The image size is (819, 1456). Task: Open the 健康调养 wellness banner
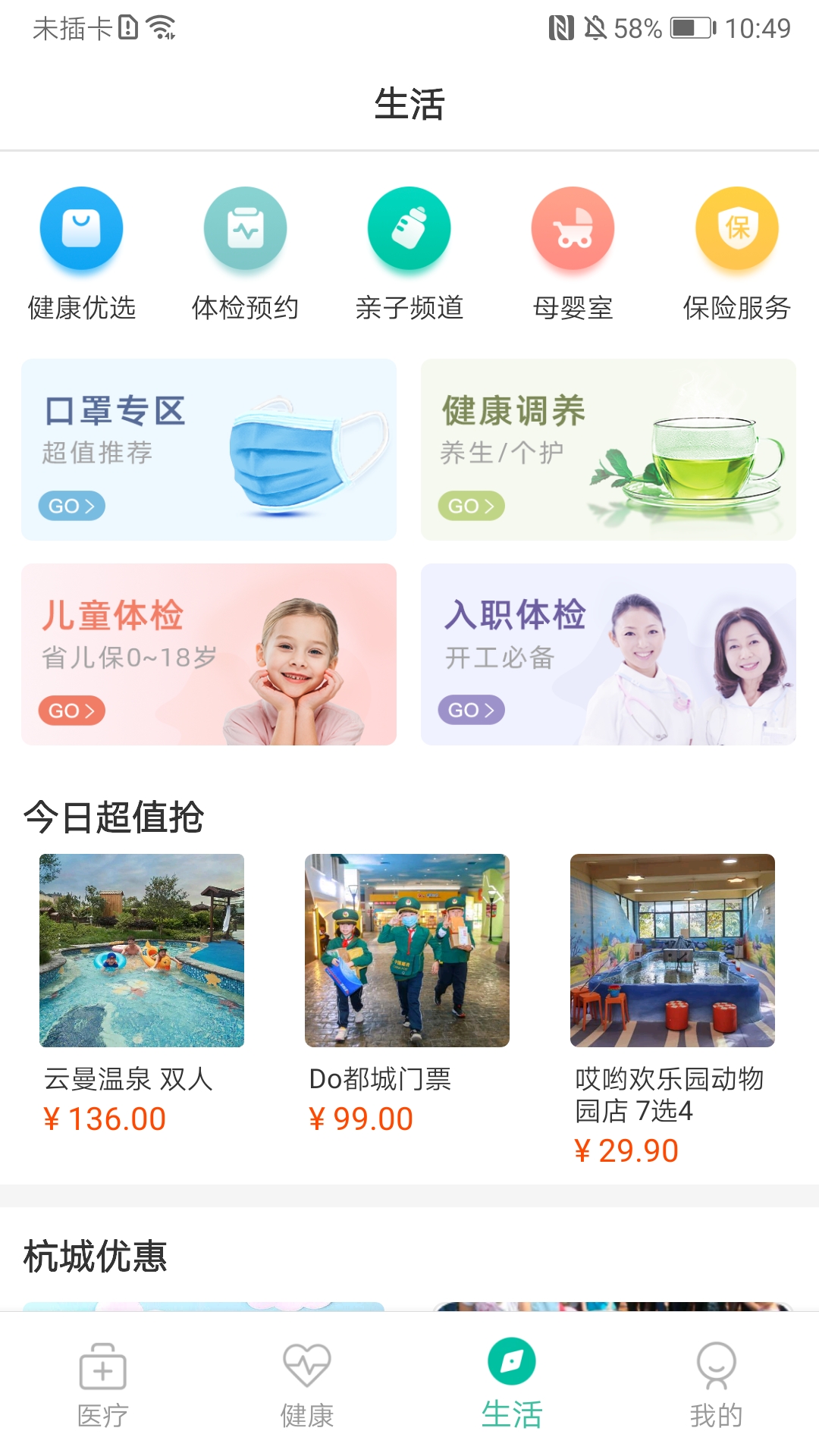point(608,450)
